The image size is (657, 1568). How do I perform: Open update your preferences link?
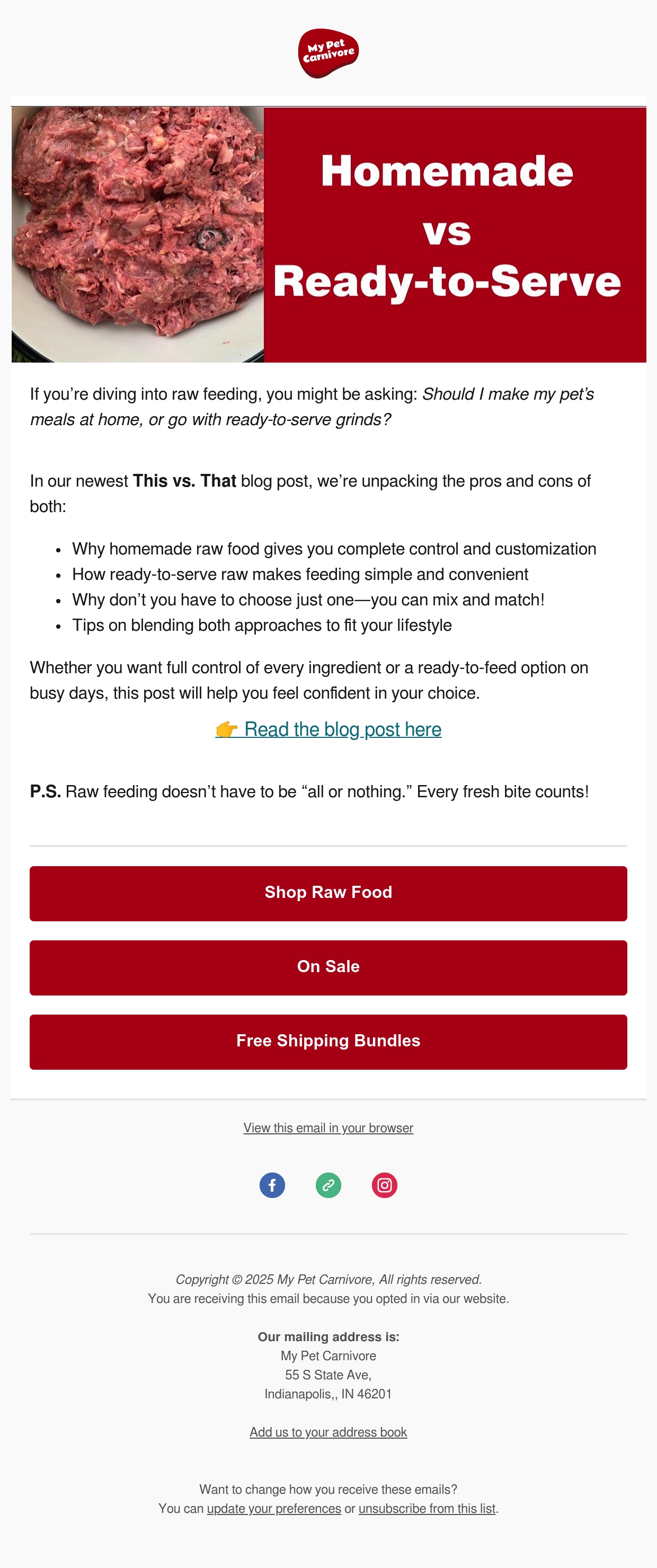pos(274,1508)
